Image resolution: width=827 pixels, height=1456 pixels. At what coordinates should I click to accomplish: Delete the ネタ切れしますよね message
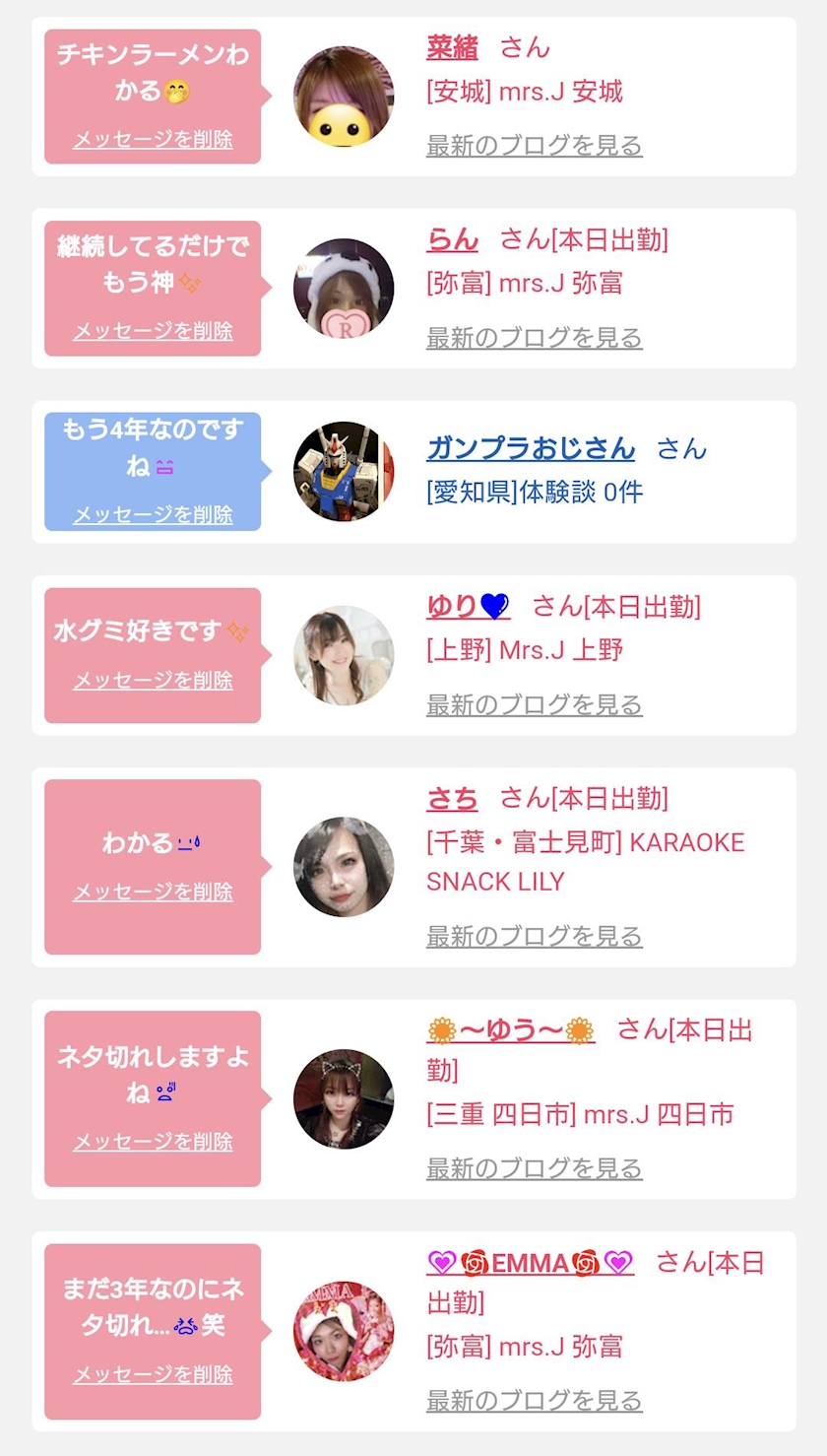pos(153,1142)
